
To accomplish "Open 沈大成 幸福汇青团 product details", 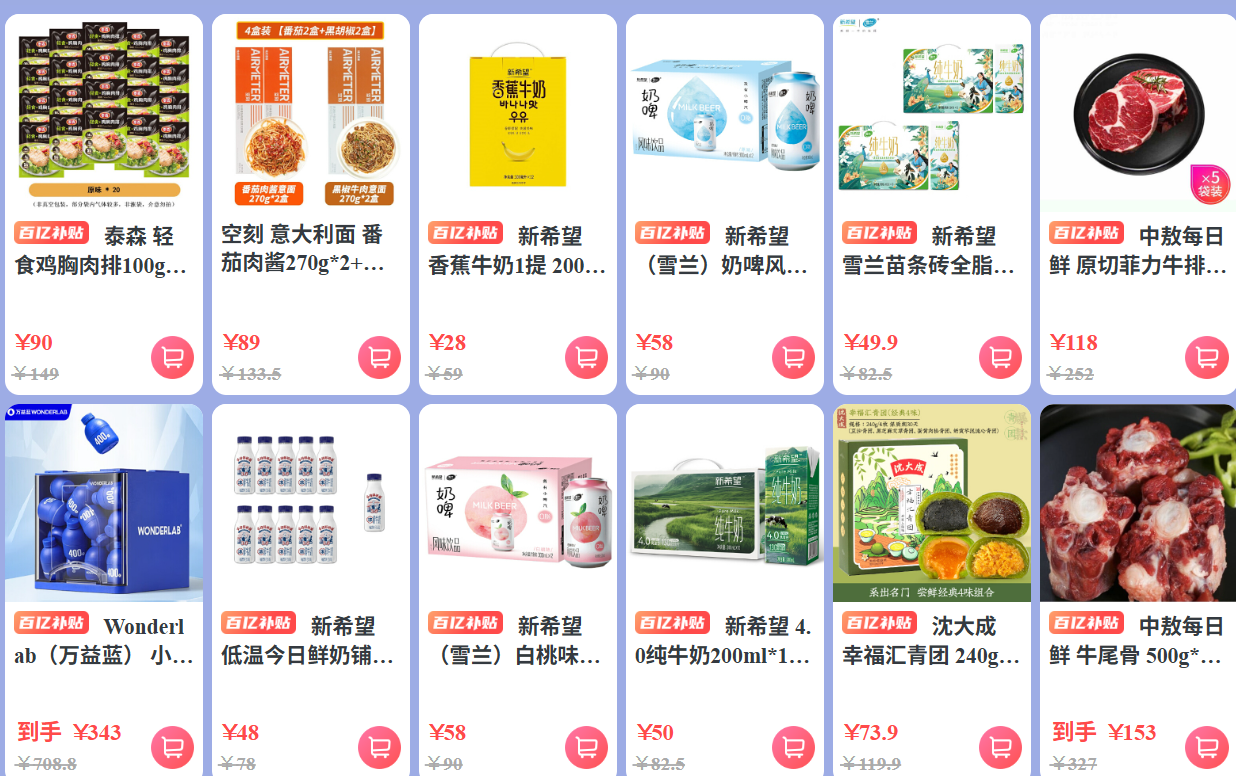I will [x=932, y=503].
